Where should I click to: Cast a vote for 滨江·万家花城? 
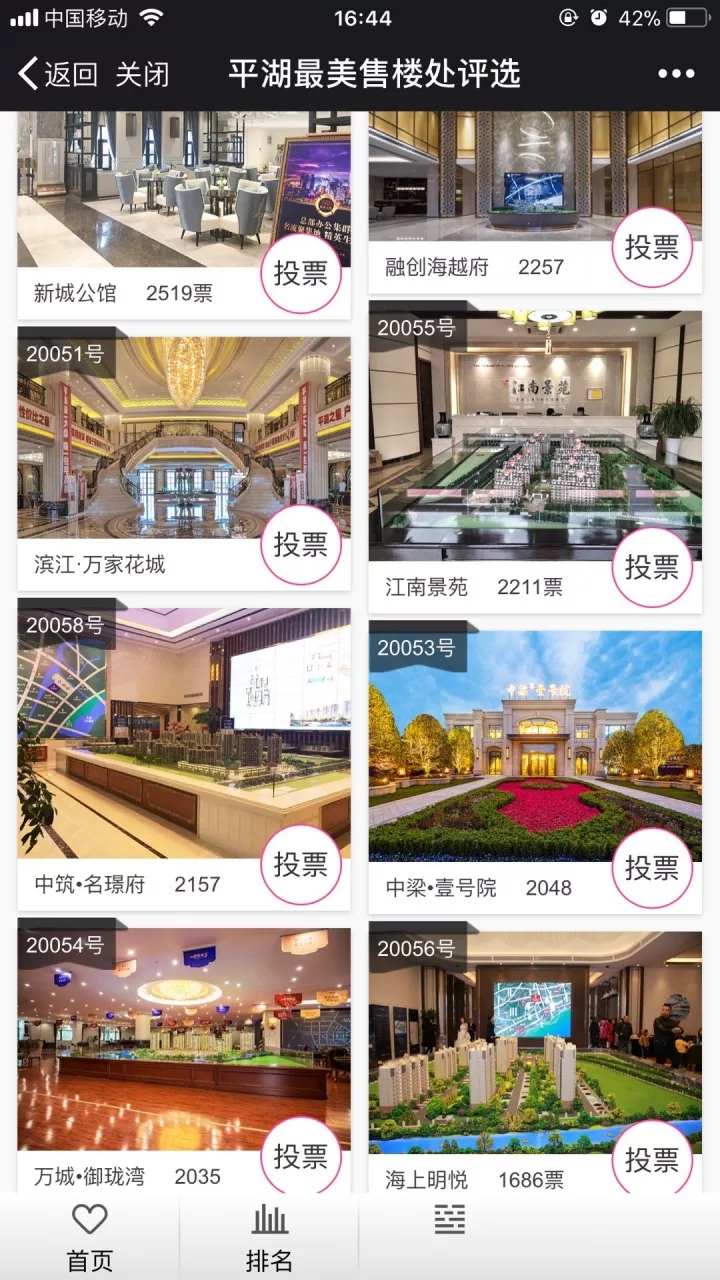[301, 544]
